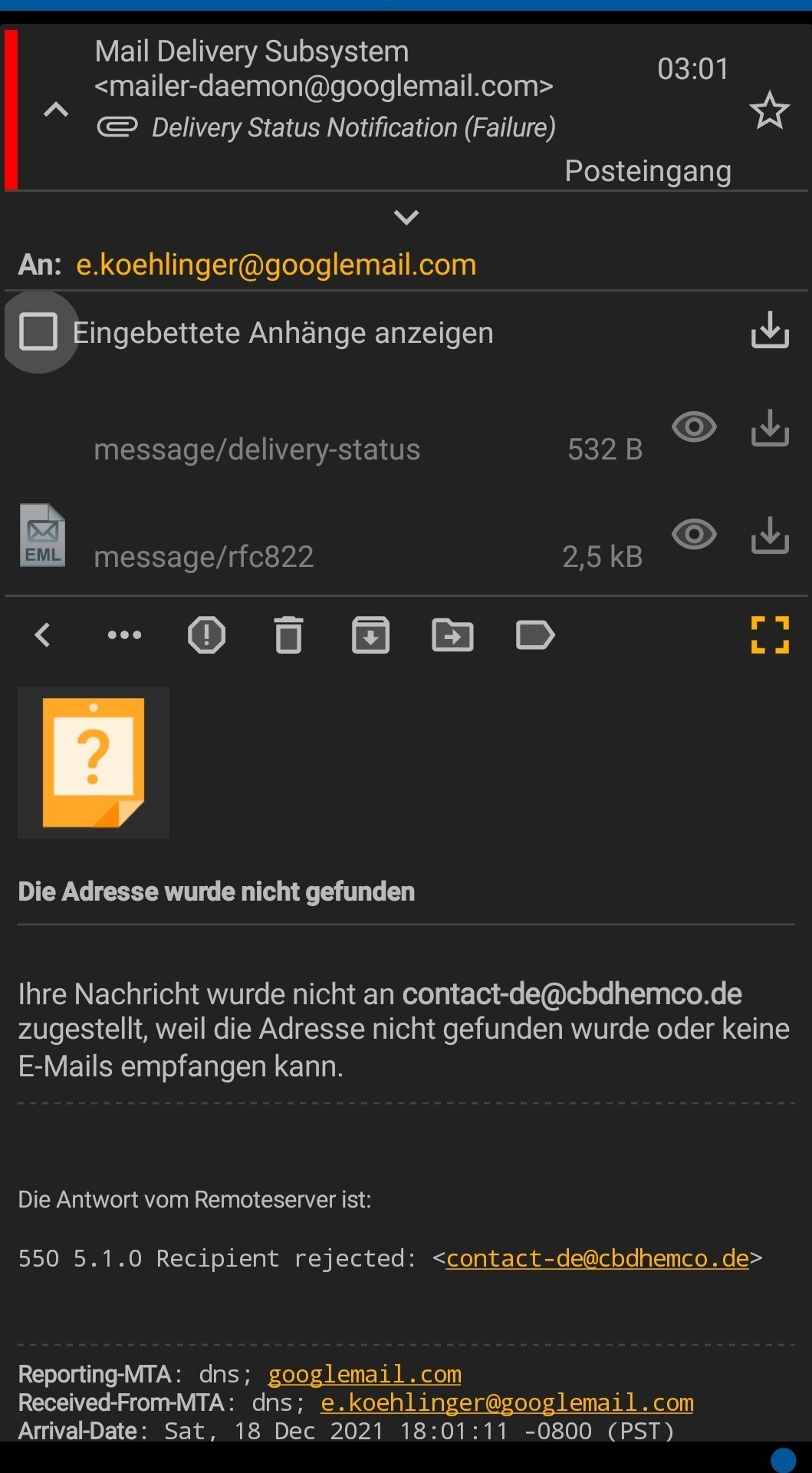812x1473 pixels.
Task: Archive this message
Action: point(370,634)
